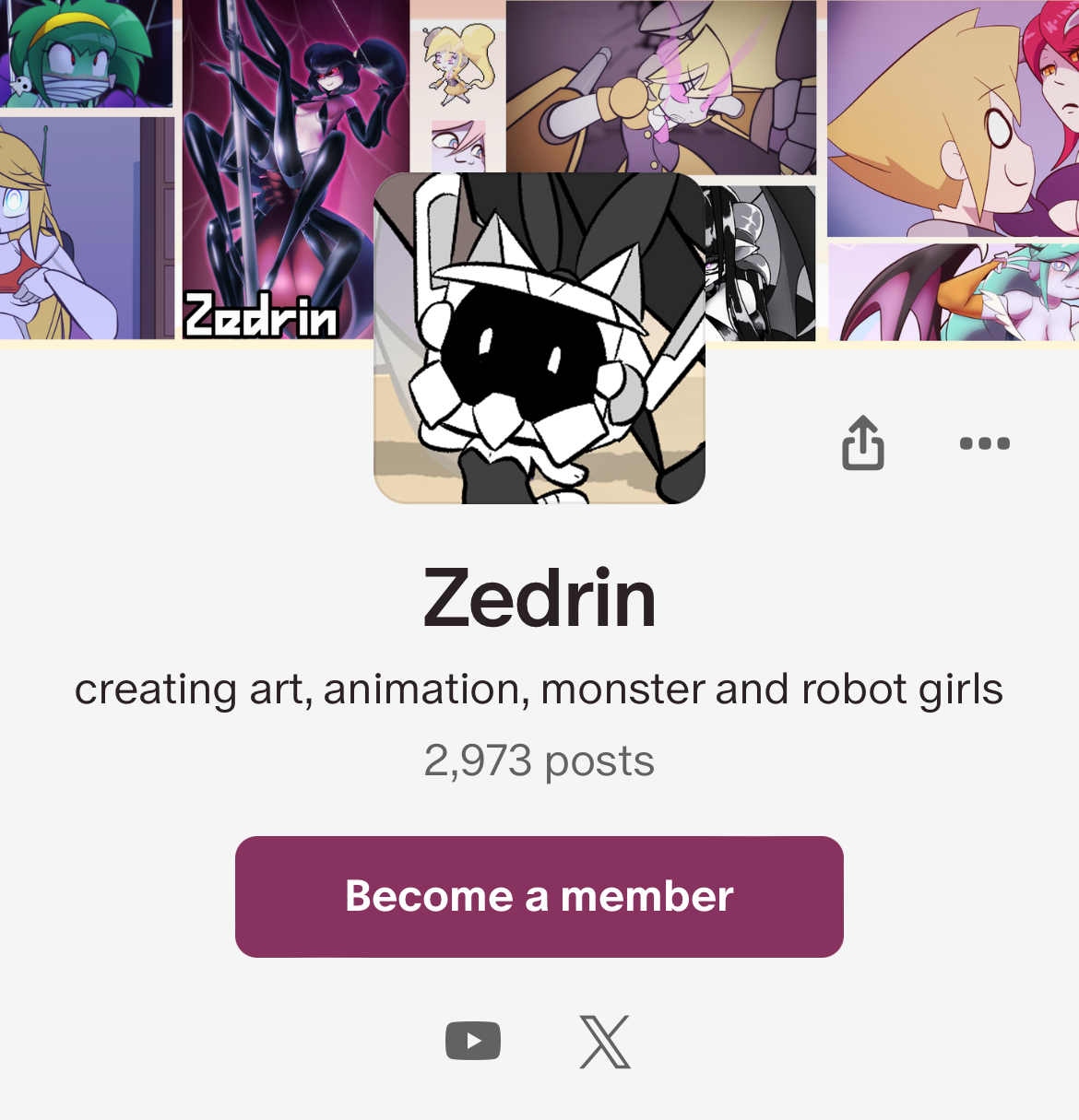The width and height of the screenshot is (1079, 1120).
Task: Open the three-dot overflow menu
Action: click(x=984, y=443)
